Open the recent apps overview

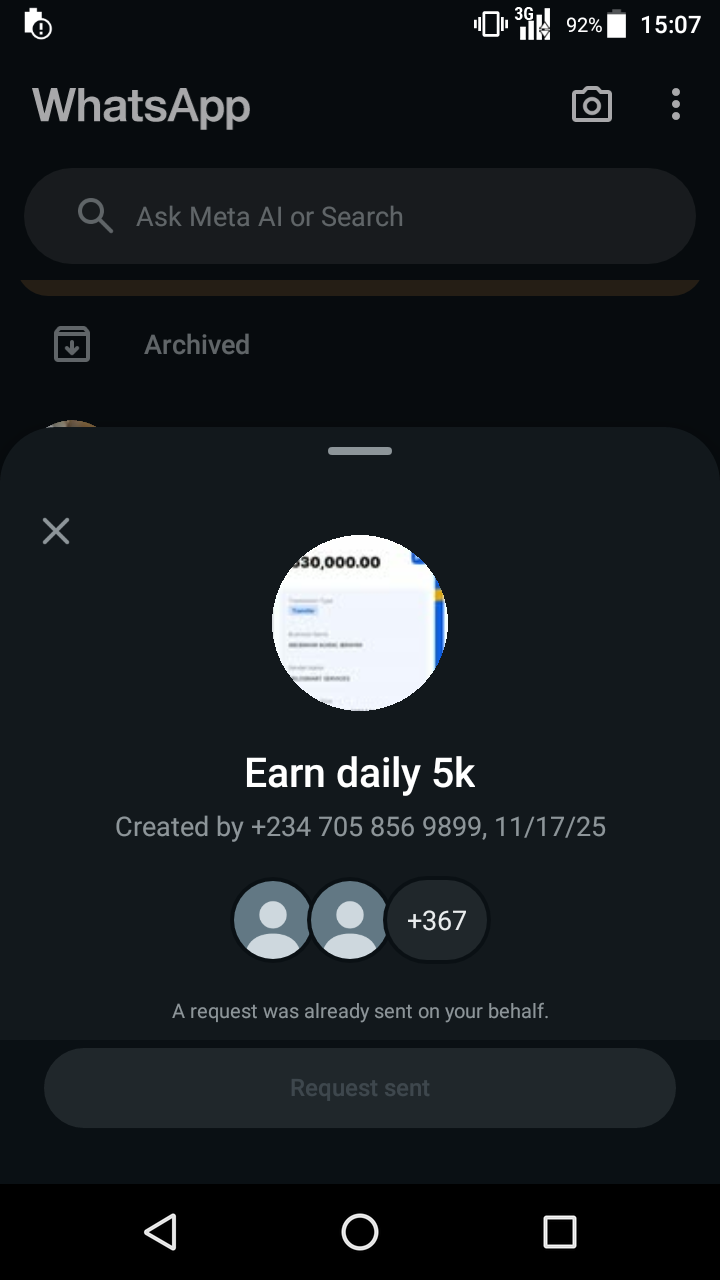pyautogui.click(x=560, y=1231)
